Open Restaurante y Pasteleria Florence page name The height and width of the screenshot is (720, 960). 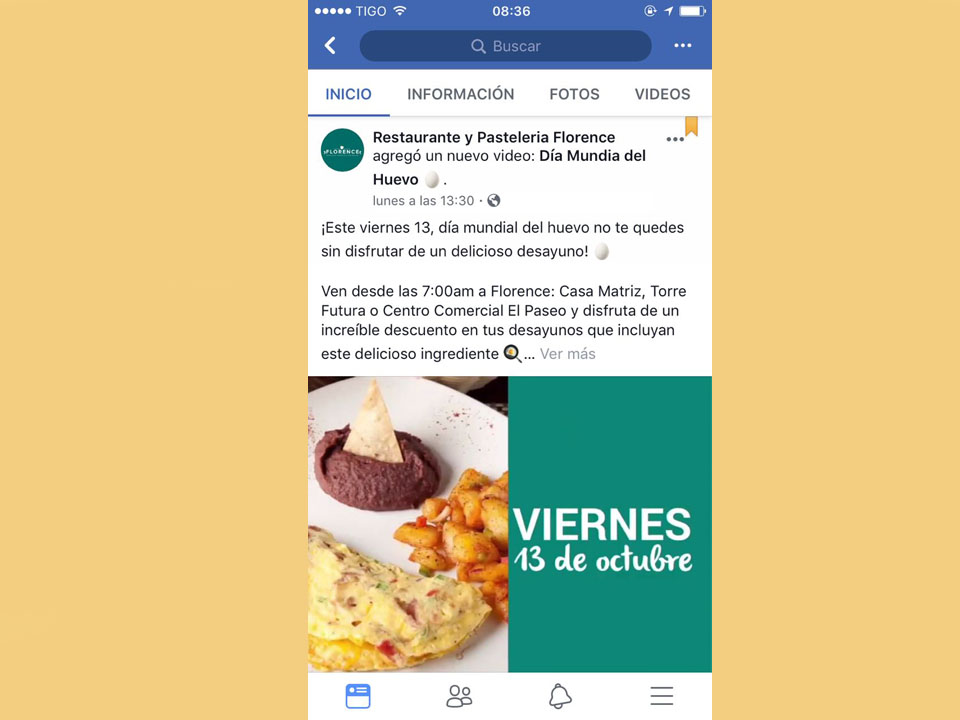pos(494,137)
